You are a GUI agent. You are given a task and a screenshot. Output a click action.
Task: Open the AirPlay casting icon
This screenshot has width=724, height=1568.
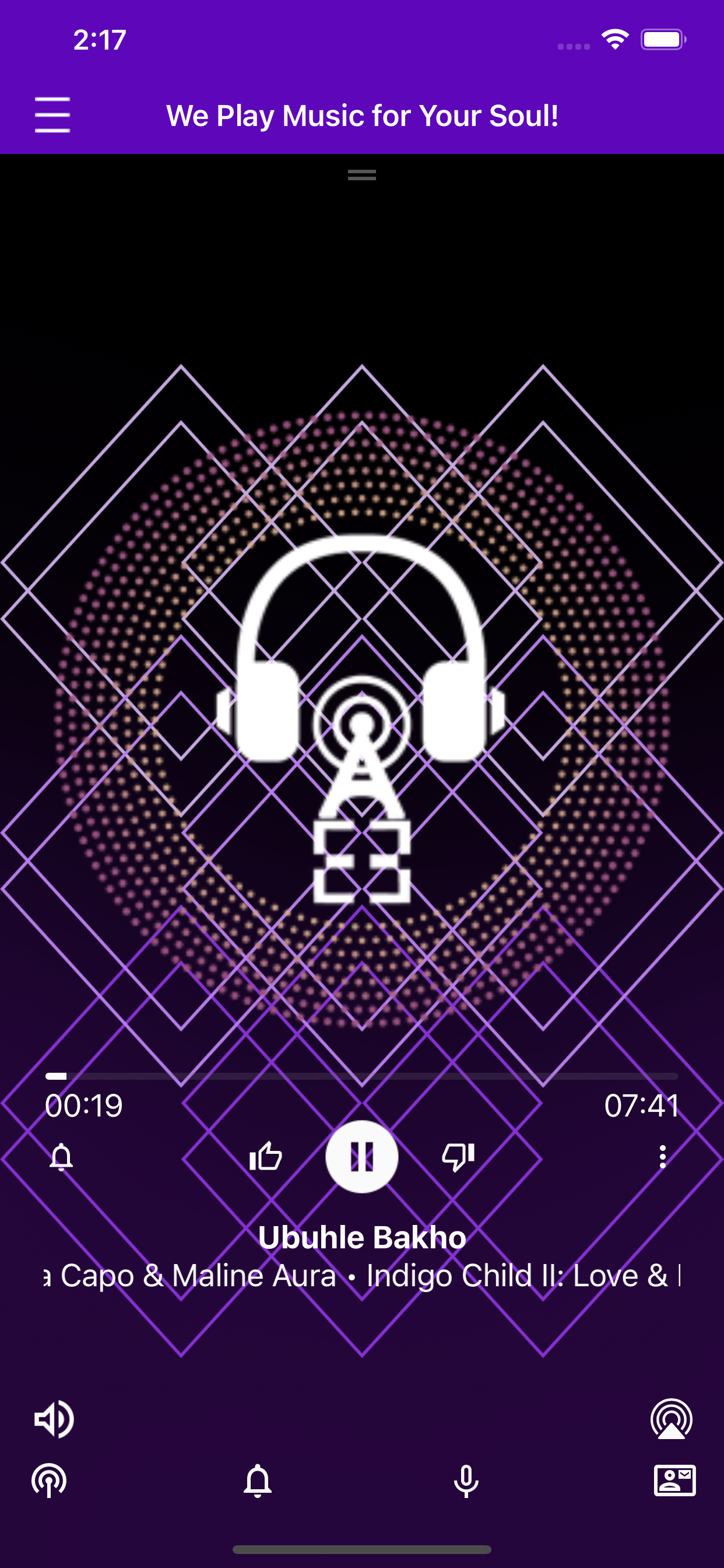670,1419
